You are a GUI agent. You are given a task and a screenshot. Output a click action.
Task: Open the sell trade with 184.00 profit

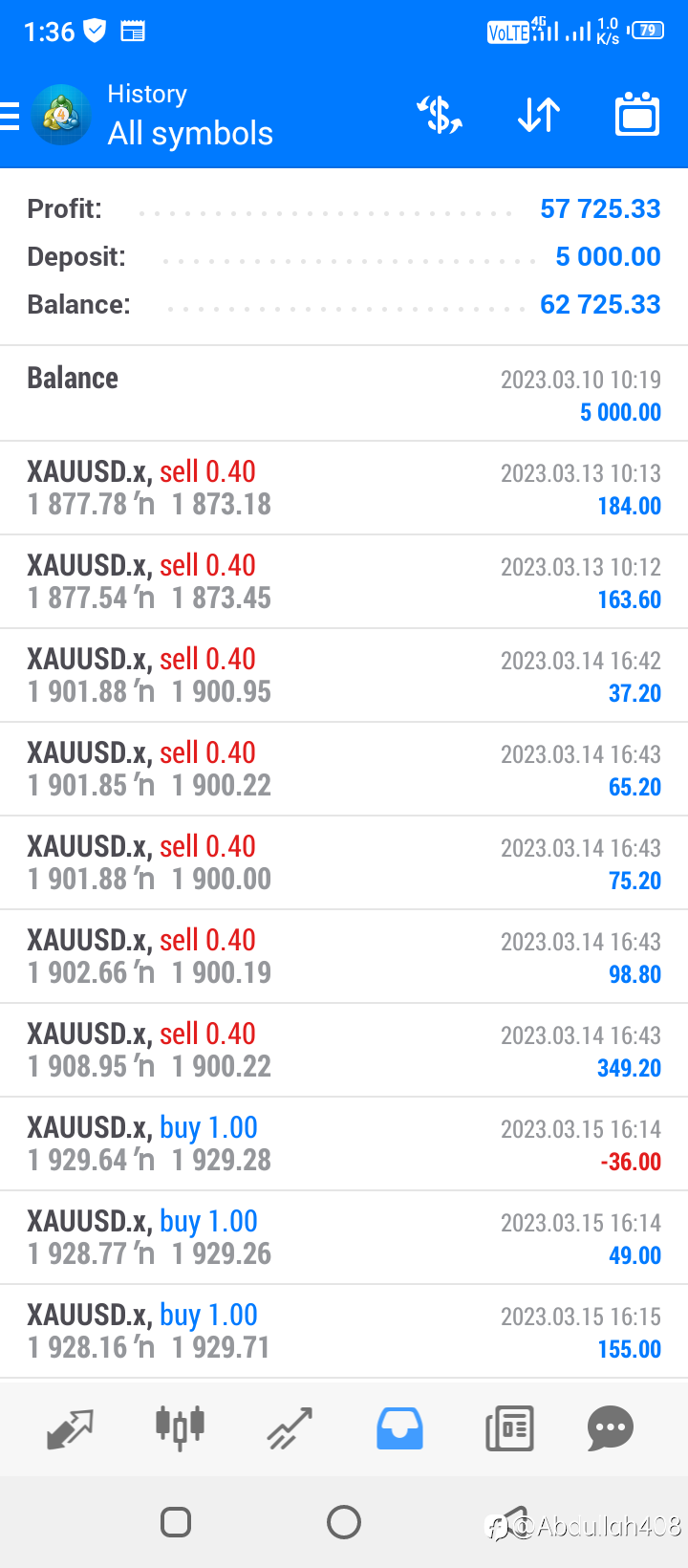click(344, 488)
